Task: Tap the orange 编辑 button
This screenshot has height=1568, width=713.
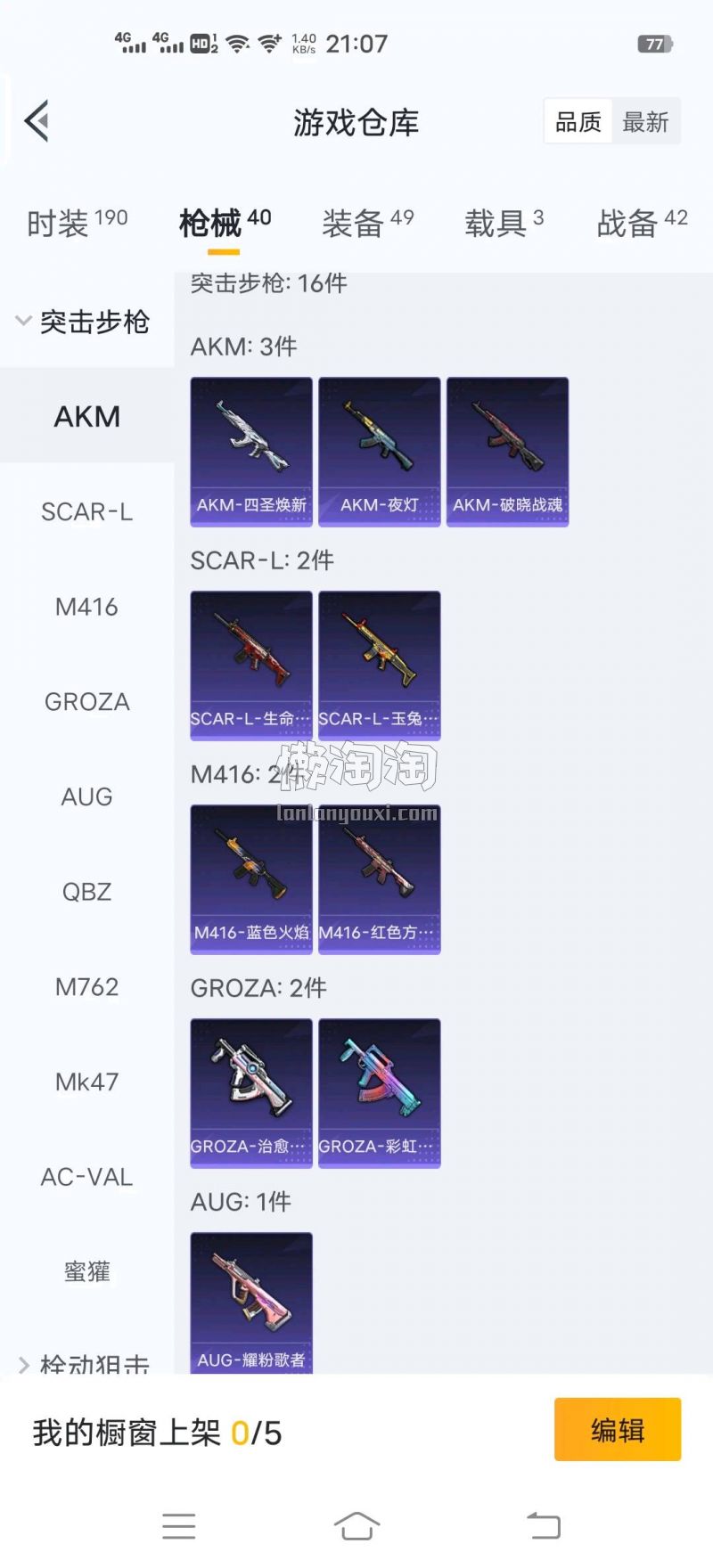Action: (617, 1429)
